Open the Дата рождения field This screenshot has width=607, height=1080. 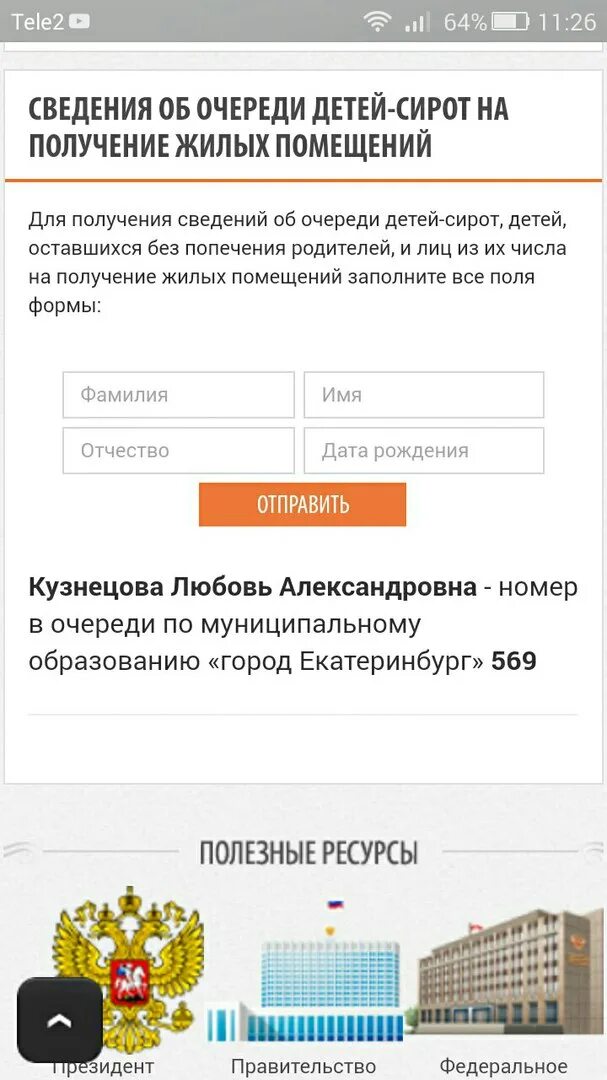(x=424, y=450)
